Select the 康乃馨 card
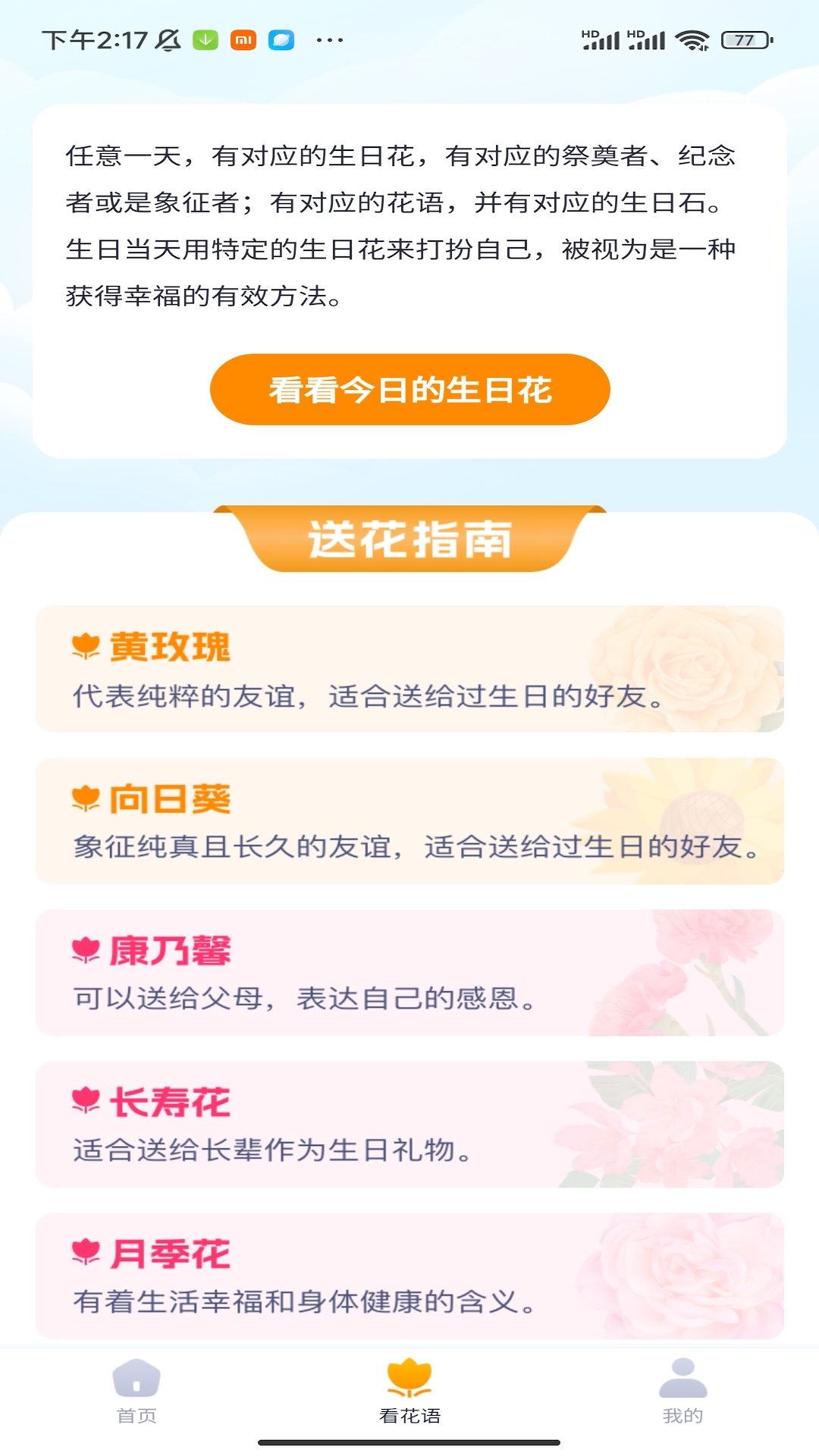 pos(409,972)
